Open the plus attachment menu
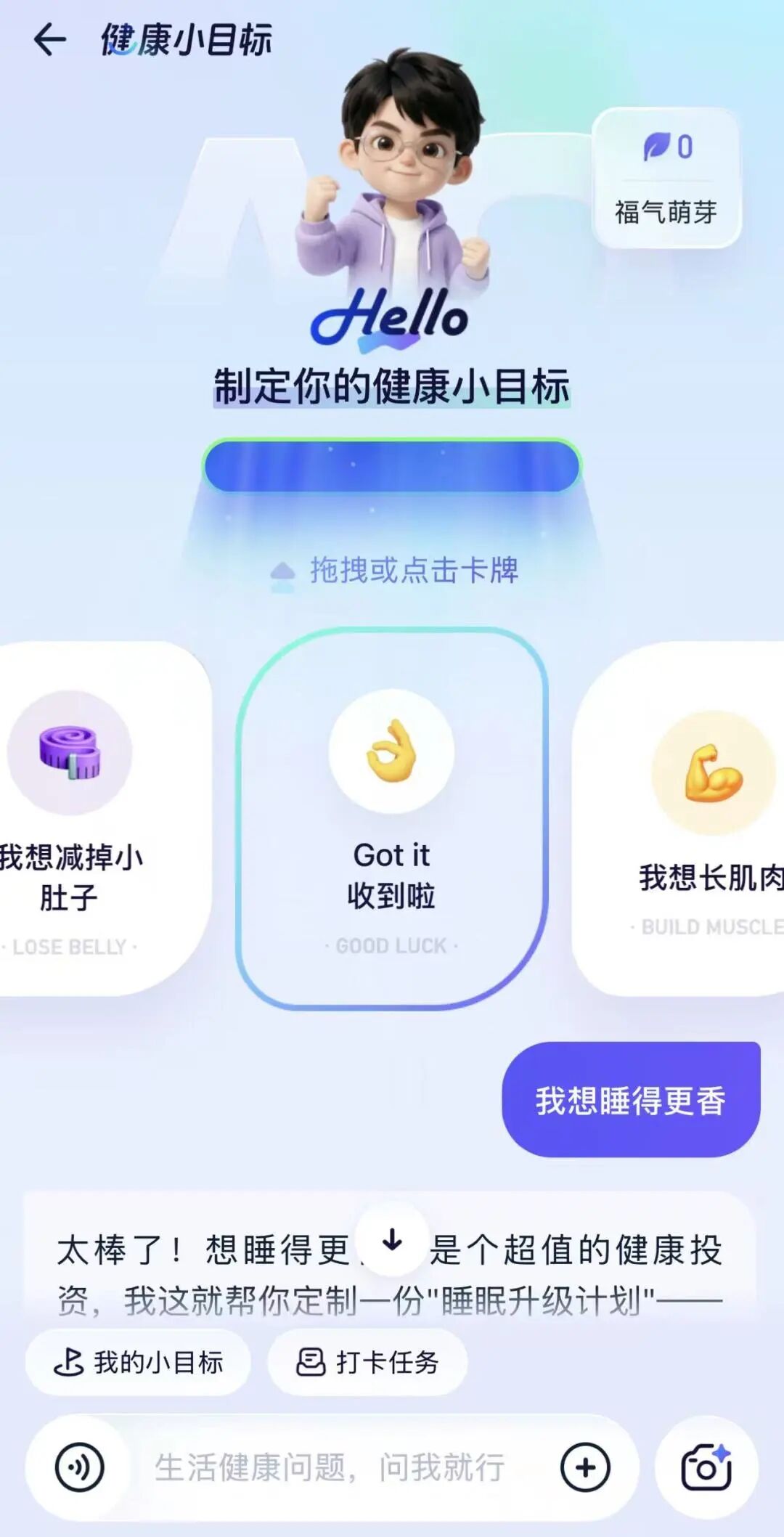 [x=585, y=1467]
